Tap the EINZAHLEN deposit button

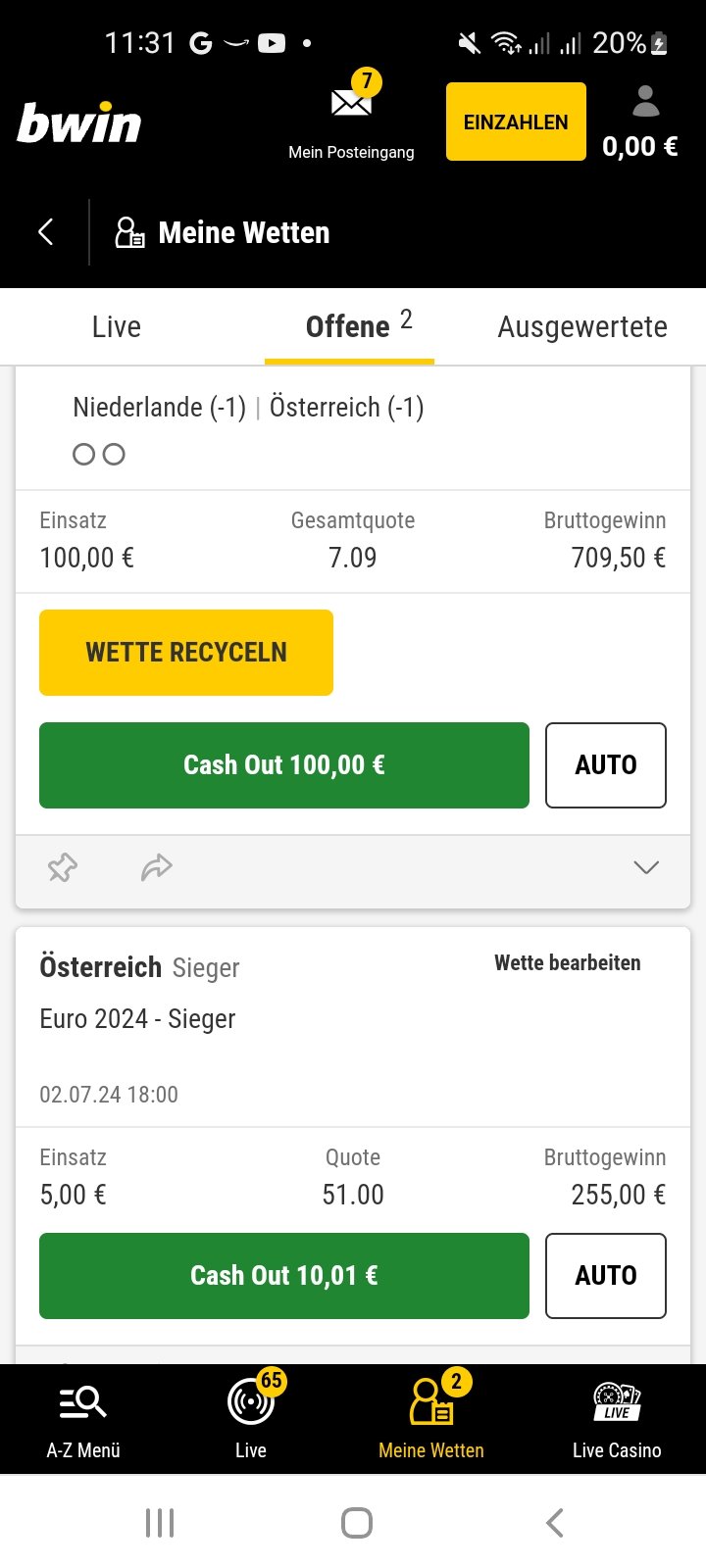516,122
